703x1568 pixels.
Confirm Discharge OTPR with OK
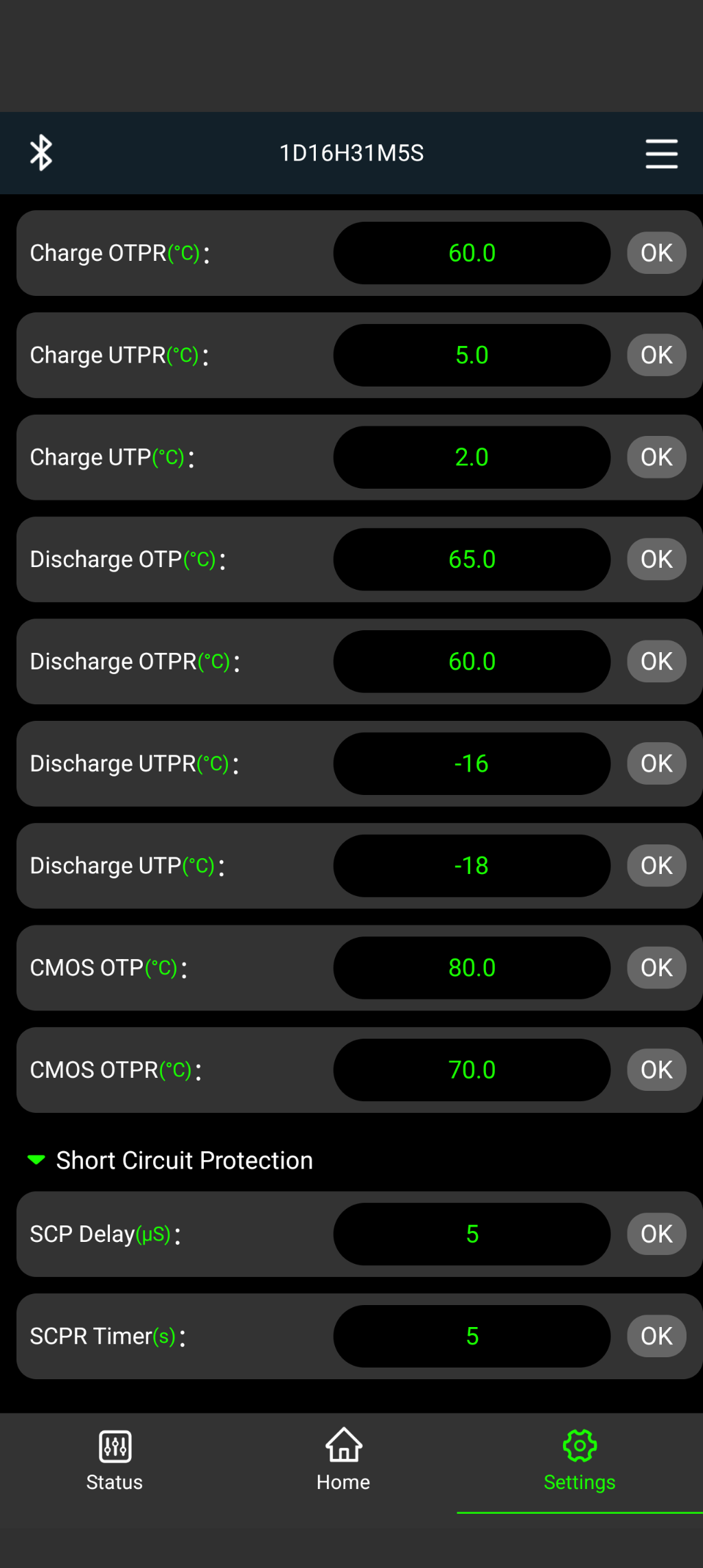[656, 661]
